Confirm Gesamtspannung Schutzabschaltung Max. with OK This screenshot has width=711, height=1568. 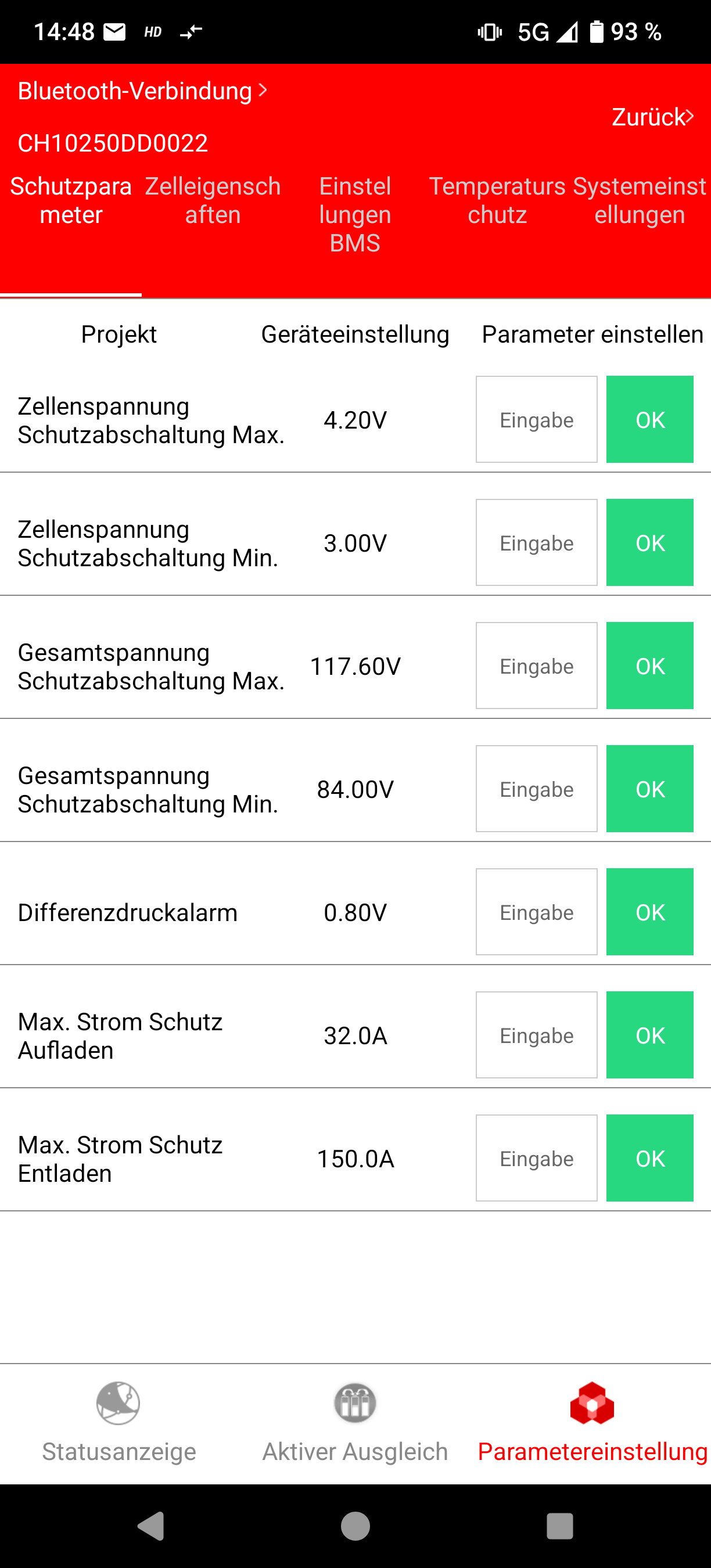(x=649, y=666)
